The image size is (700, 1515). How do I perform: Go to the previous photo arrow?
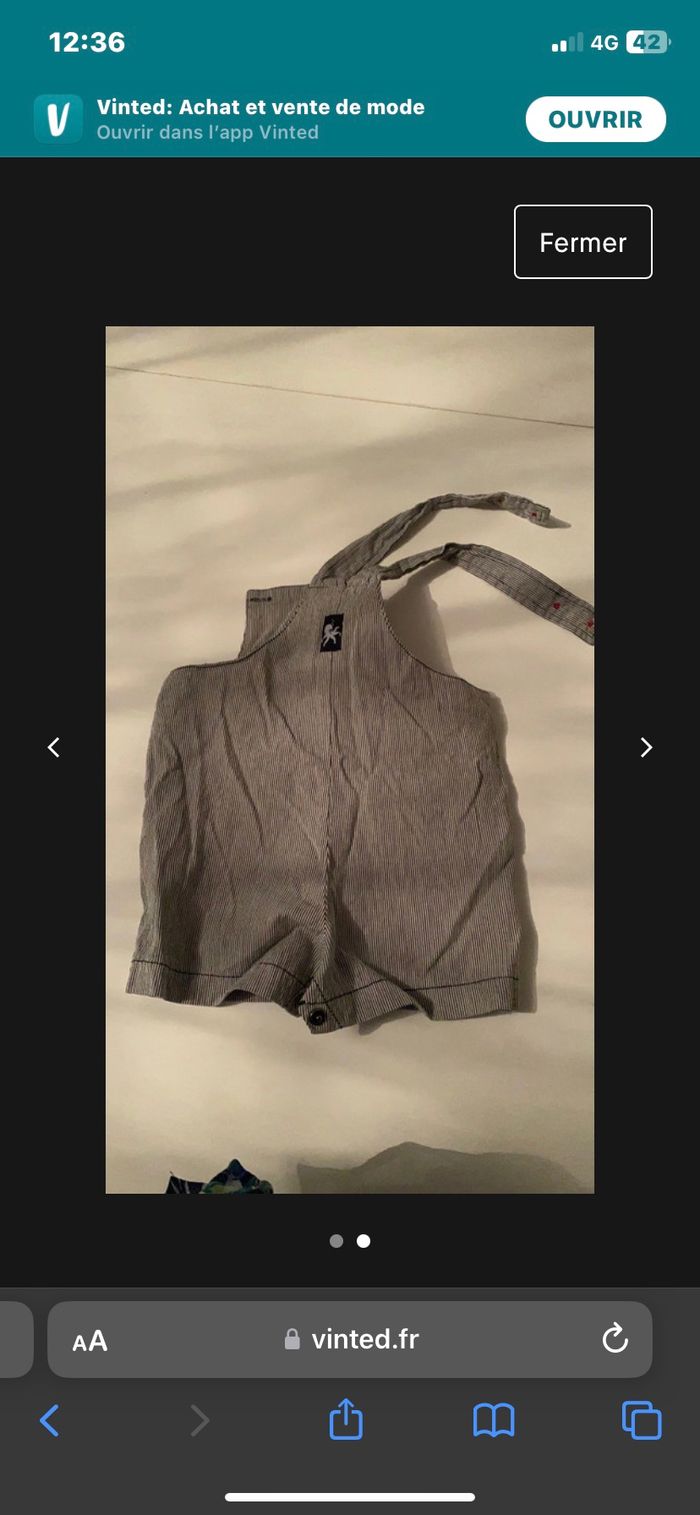(x=54, y=747)
